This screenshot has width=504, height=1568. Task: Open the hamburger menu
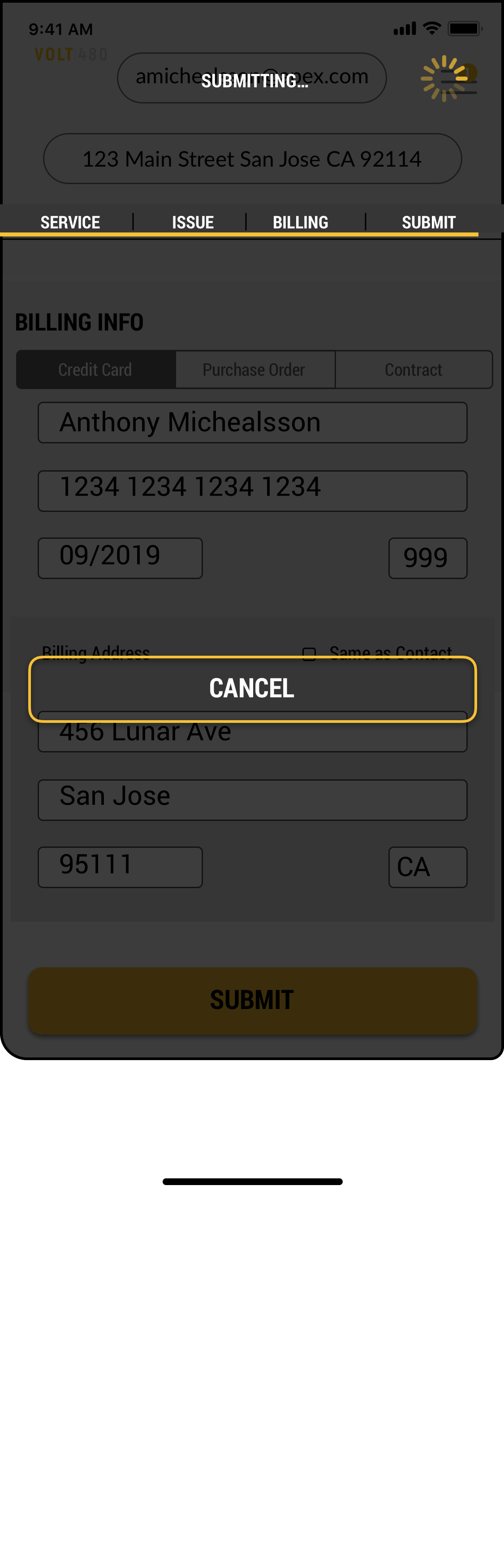tap(458, 80)
